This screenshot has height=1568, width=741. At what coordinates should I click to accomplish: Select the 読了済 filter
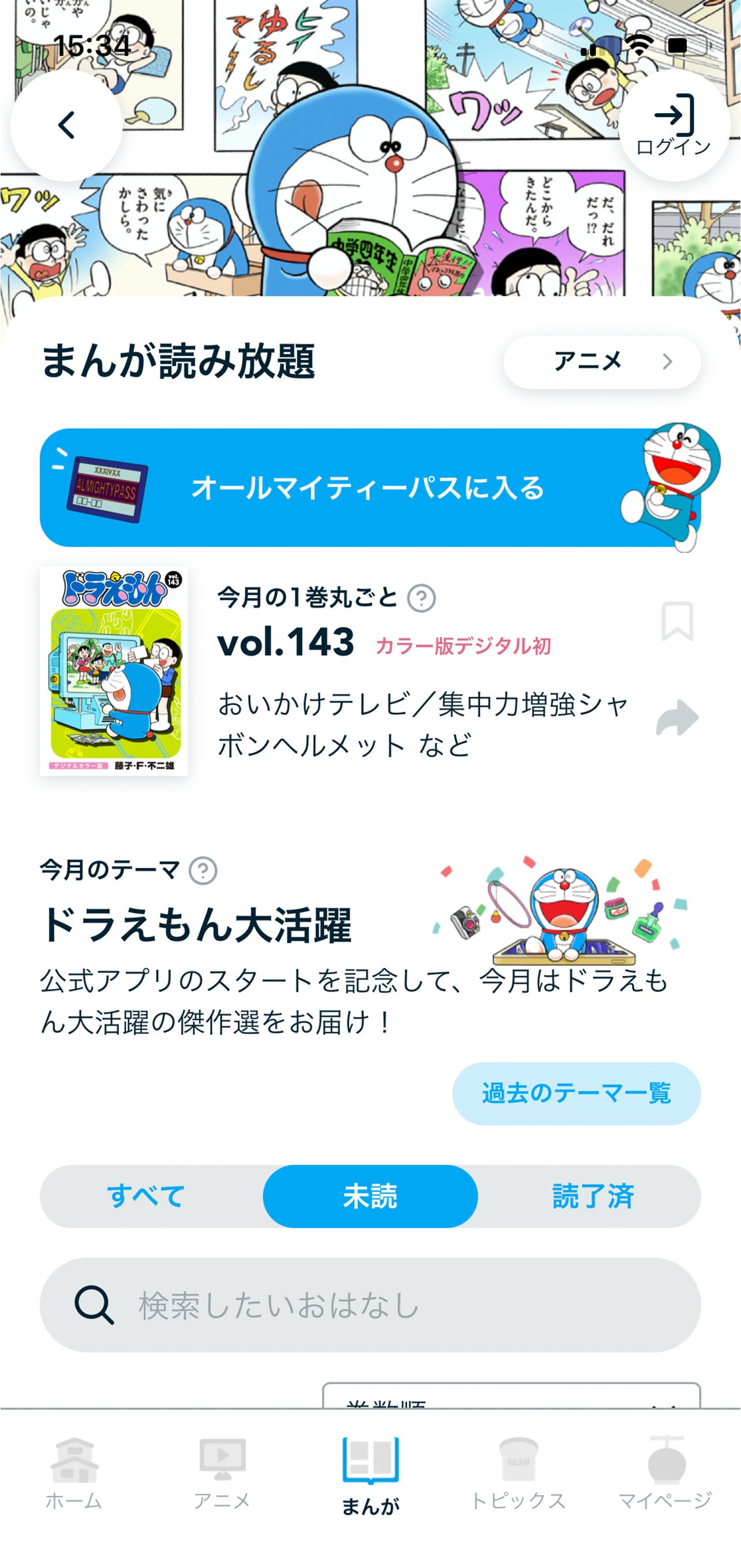coord(593,1196)
